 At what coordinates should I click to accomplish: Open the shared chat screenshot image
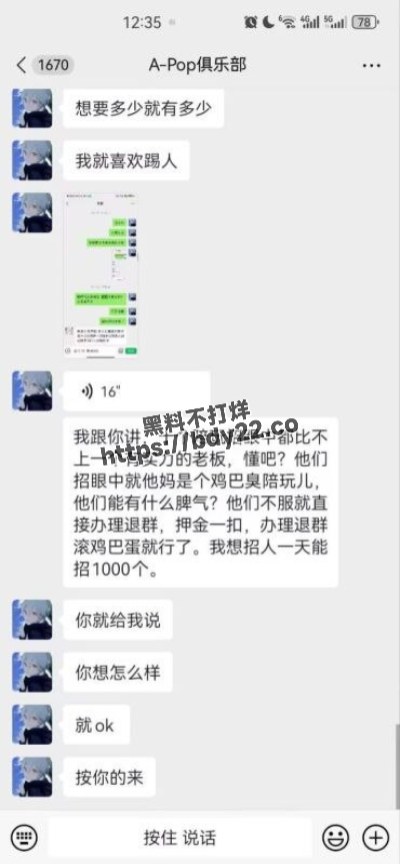point(101,275)
